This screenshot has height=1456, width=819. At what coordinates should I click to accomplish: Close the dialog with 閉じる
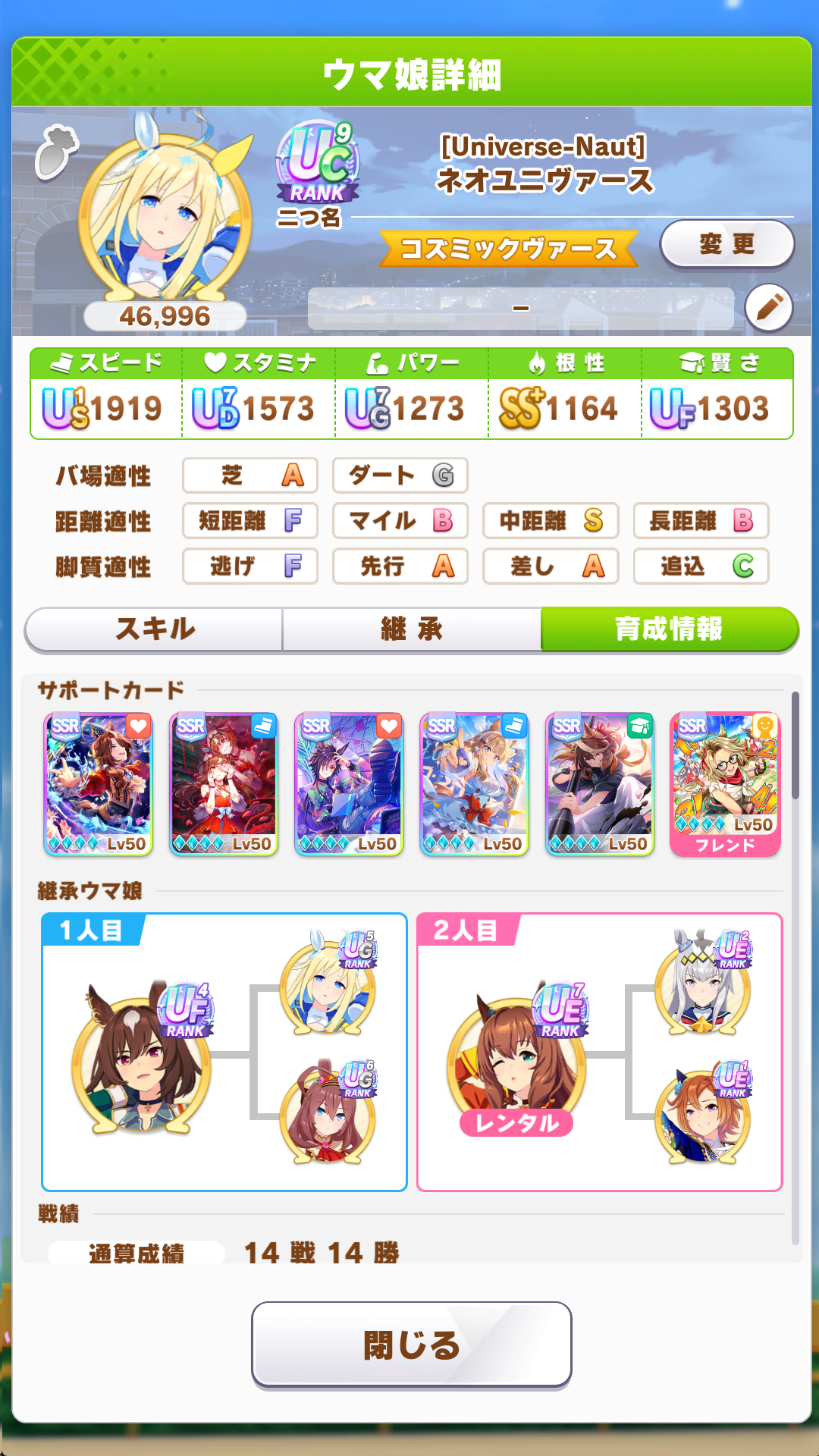tap(411, 1345)
